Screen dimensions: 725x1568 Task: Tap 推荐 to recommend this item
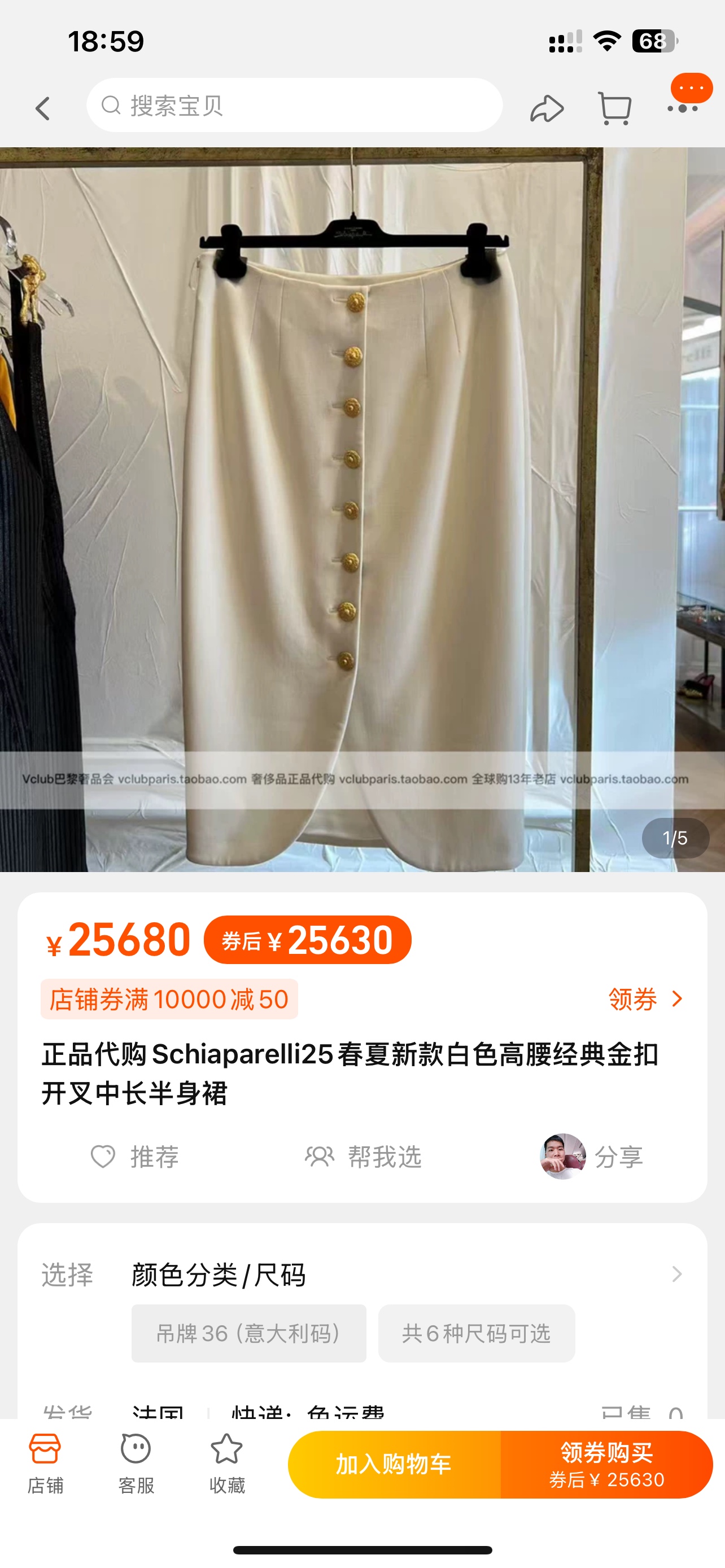pos(135,1157)
